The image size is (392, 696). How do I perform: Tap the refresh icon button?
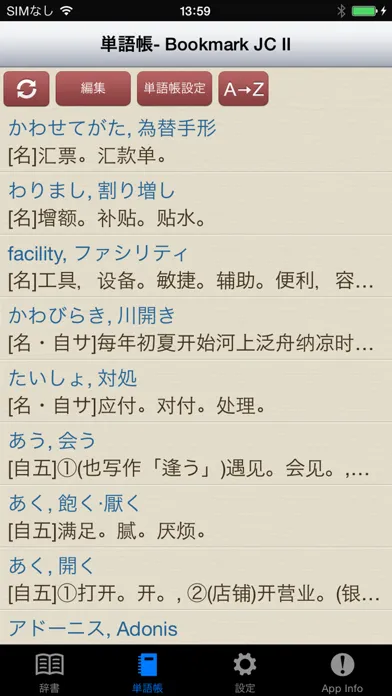pyautogui.click(x=26, y=89)
